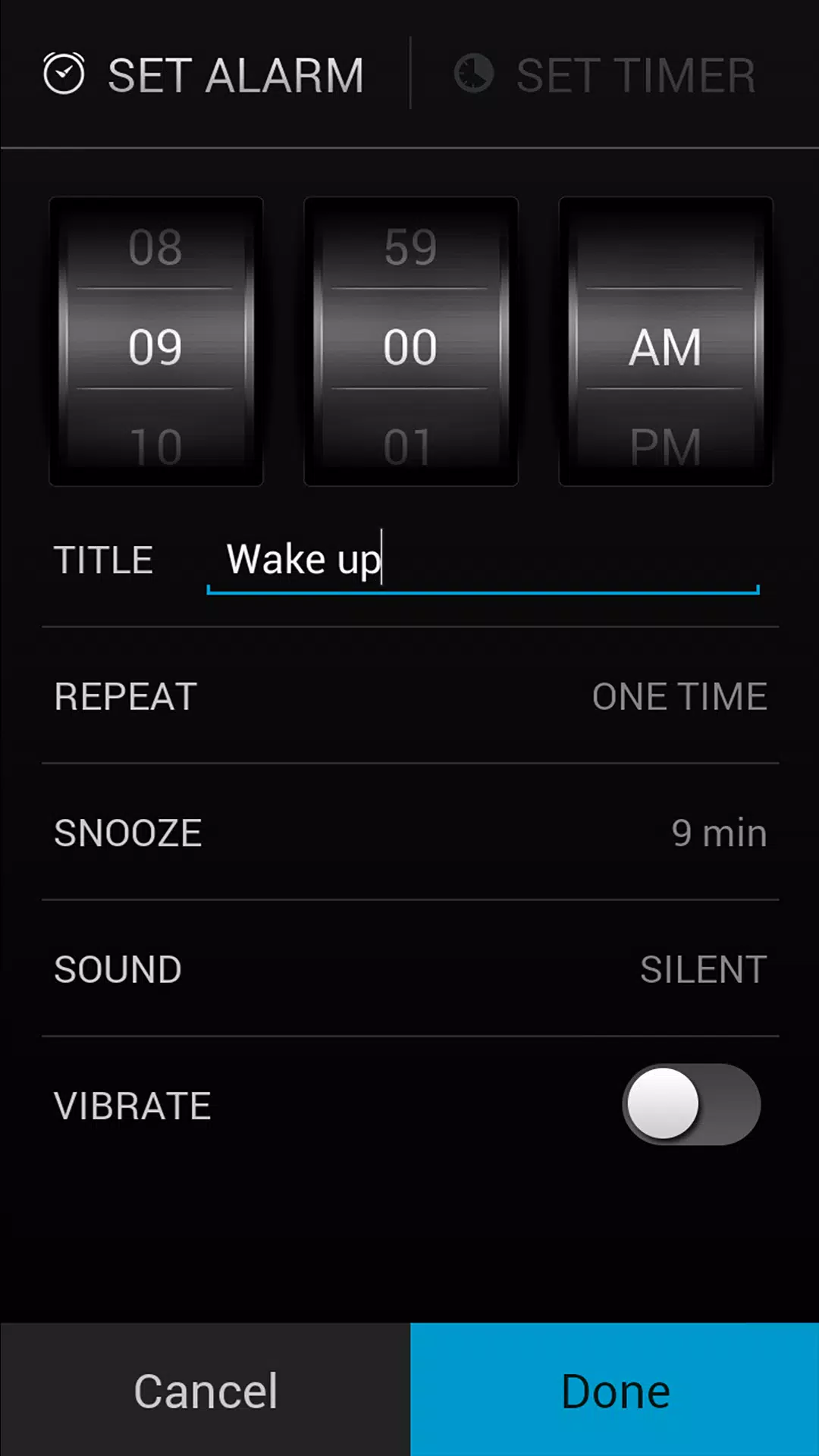Tap the Vibrate switch knob
Viewport: 819px width, 1456px height.
[667, 1105]
